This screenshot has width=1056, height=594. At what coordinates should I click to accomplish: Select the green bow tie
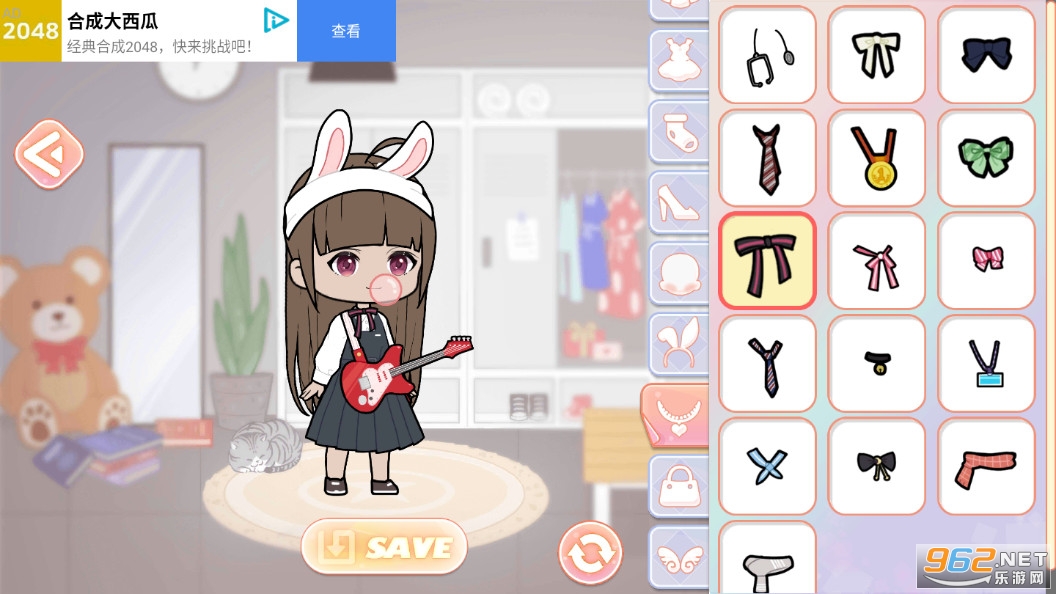[x=986, y=157]
